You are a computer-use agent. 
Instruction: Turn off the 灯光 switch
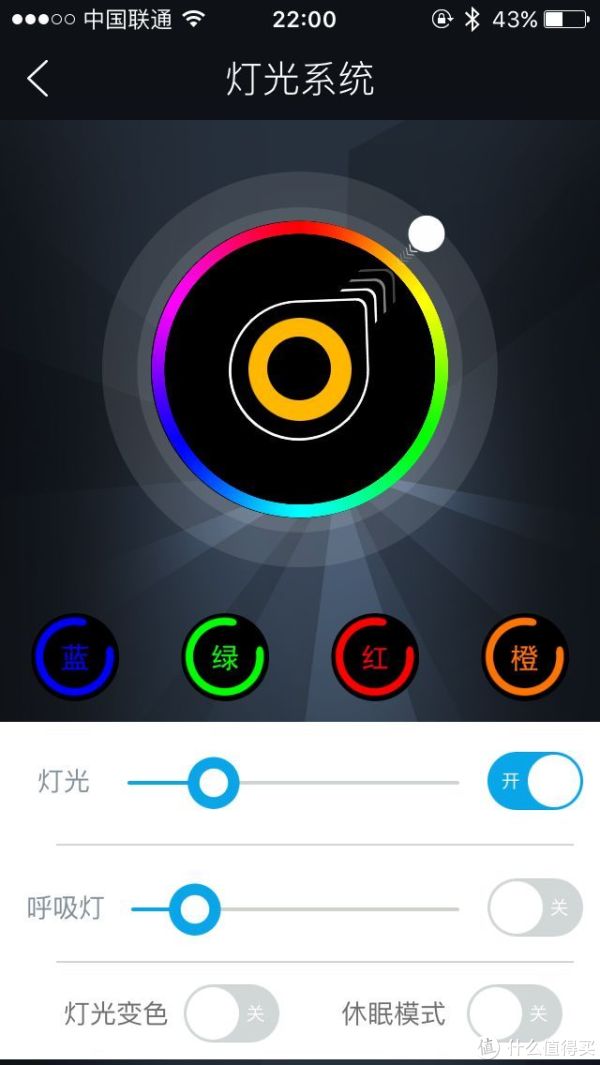(534, 781)
